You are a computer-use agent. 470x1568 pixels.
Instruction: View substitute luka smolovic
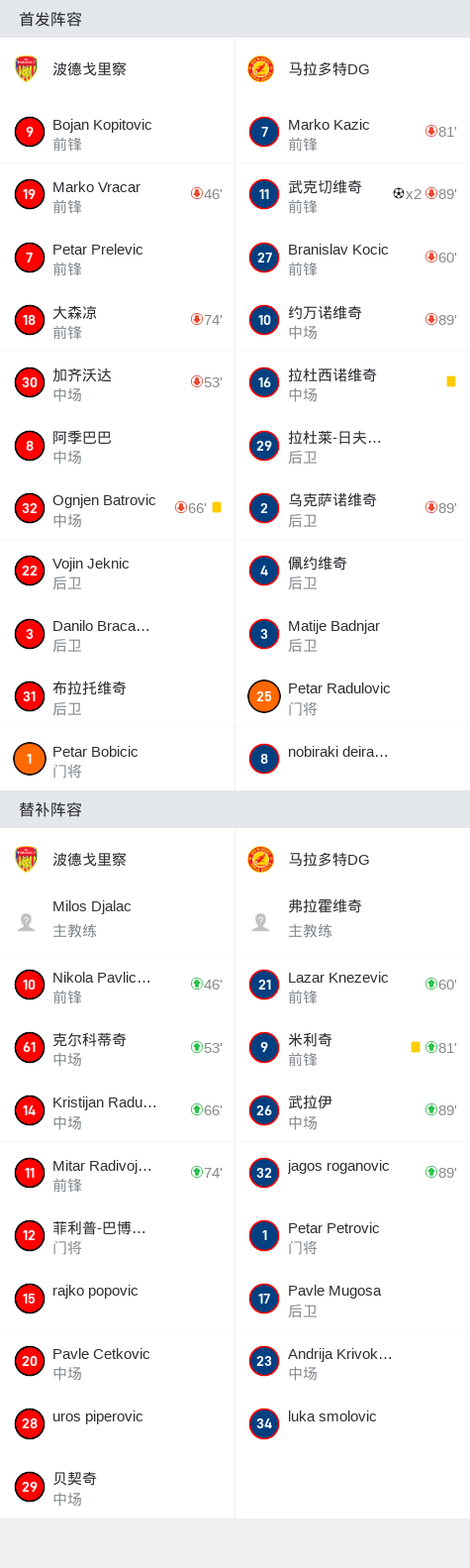pyautogui.click(x=352, y=1423)
